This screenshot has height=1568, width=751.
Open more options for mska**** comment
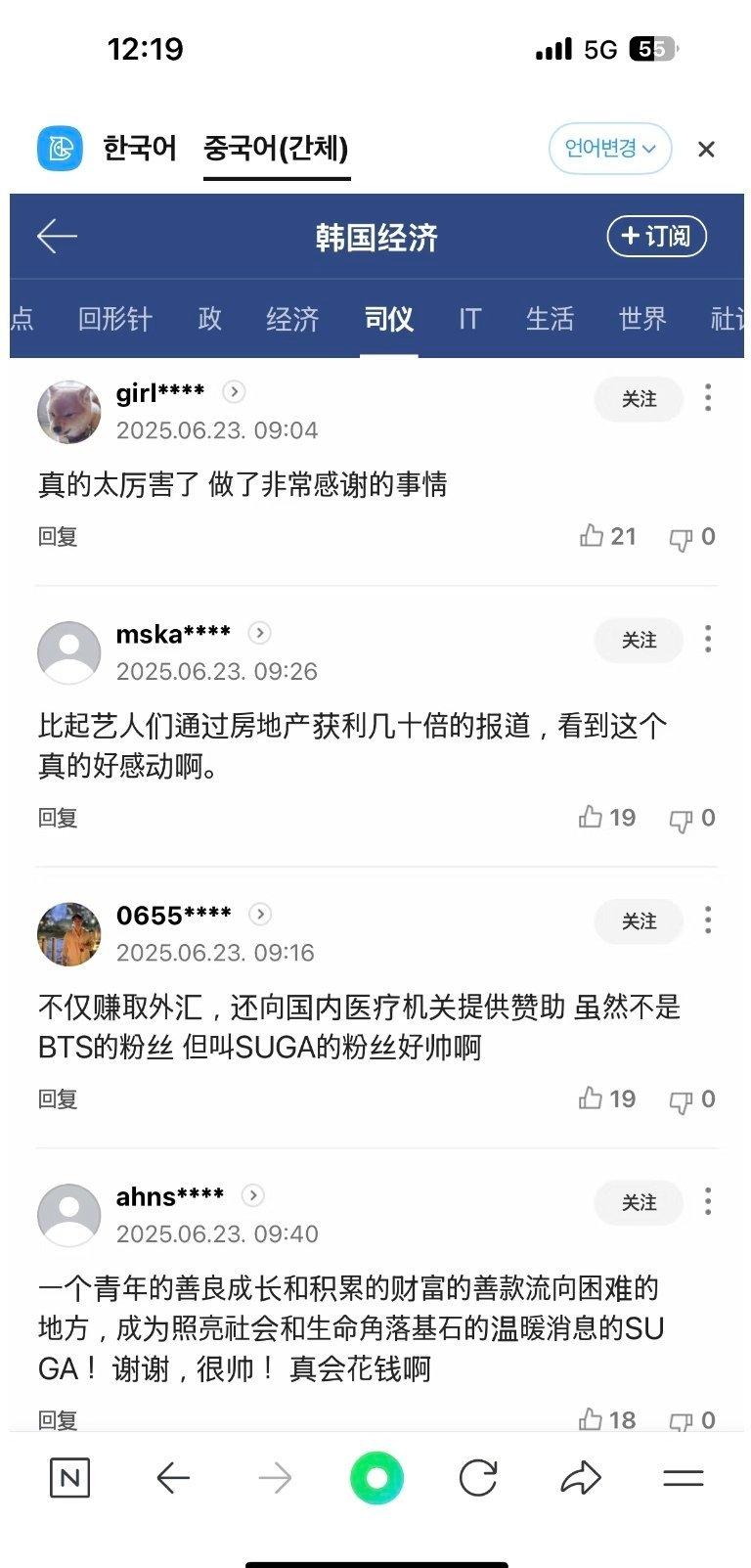point(708,640)
